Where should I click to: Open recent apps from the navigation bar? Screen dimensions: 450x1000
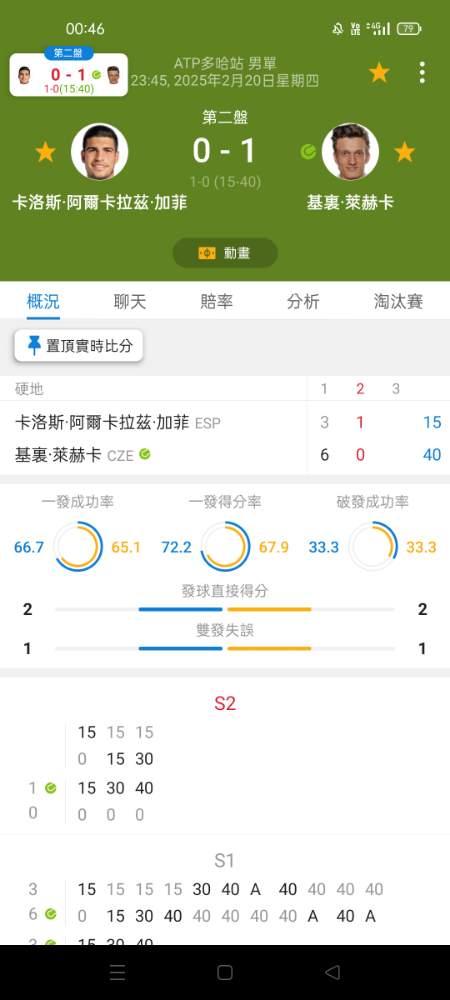click(x=118, y=972)
